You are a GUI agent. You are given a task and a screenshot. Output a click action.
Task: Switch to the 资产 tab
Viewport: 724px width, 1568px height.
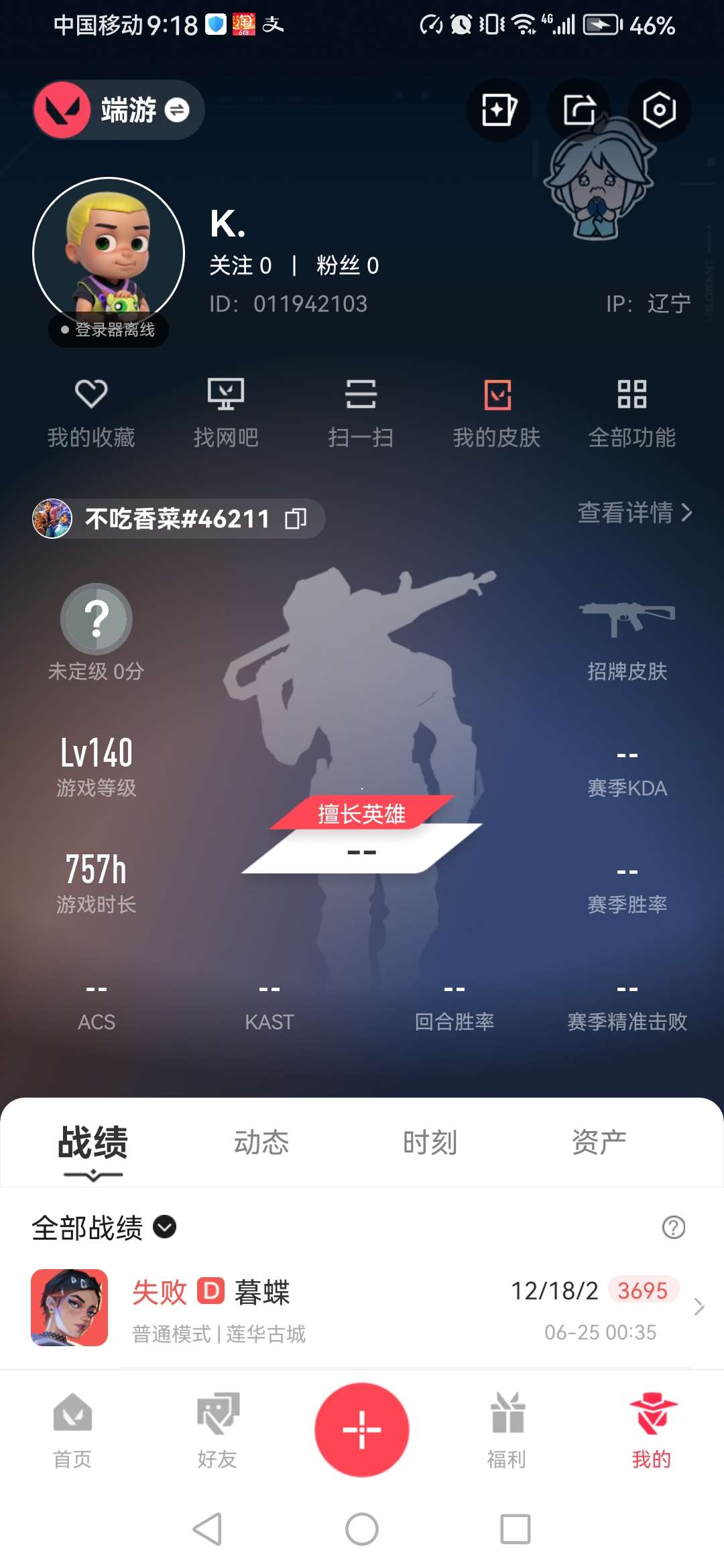tap(599, 1142)
